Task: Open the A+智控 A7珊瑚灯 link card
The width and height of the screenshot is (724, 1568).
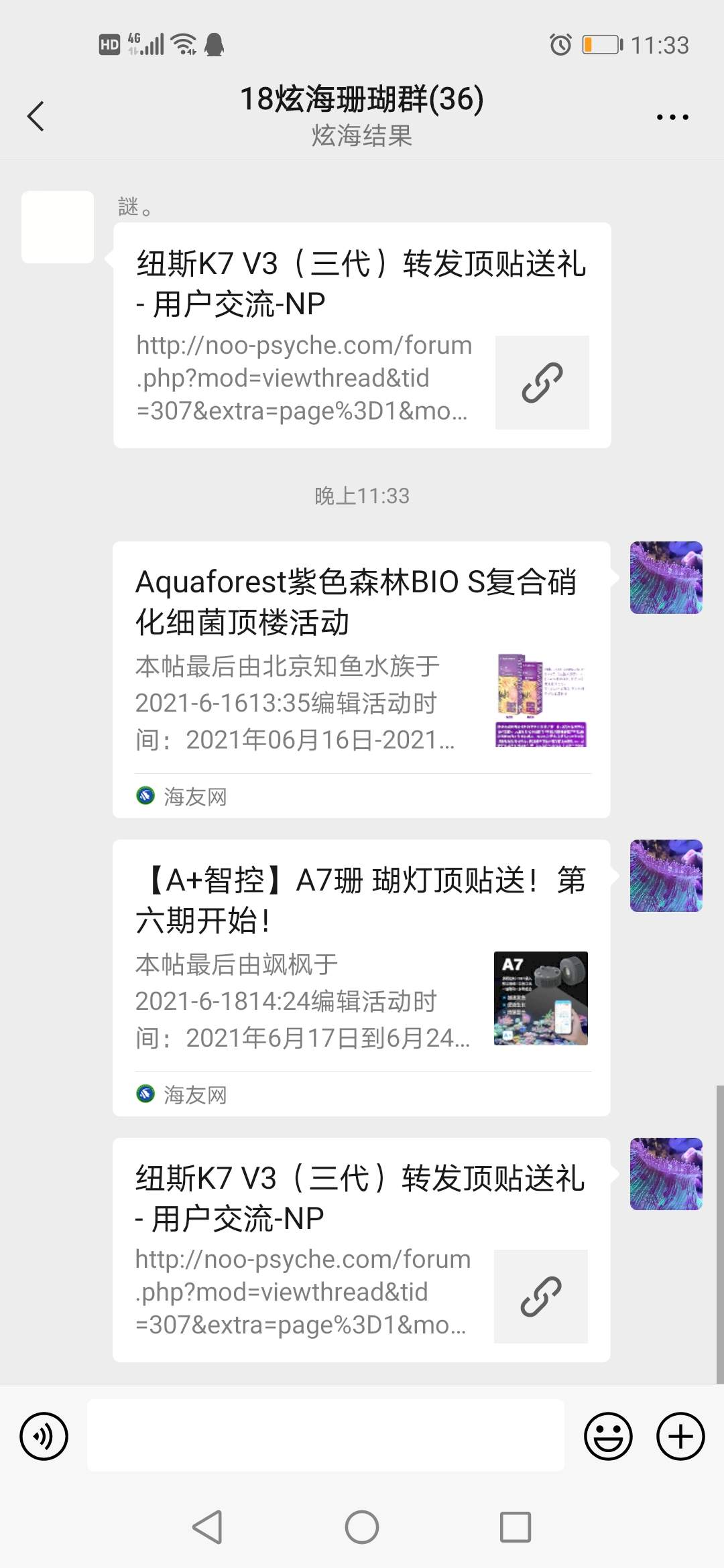Action: [x=361, y=976]
